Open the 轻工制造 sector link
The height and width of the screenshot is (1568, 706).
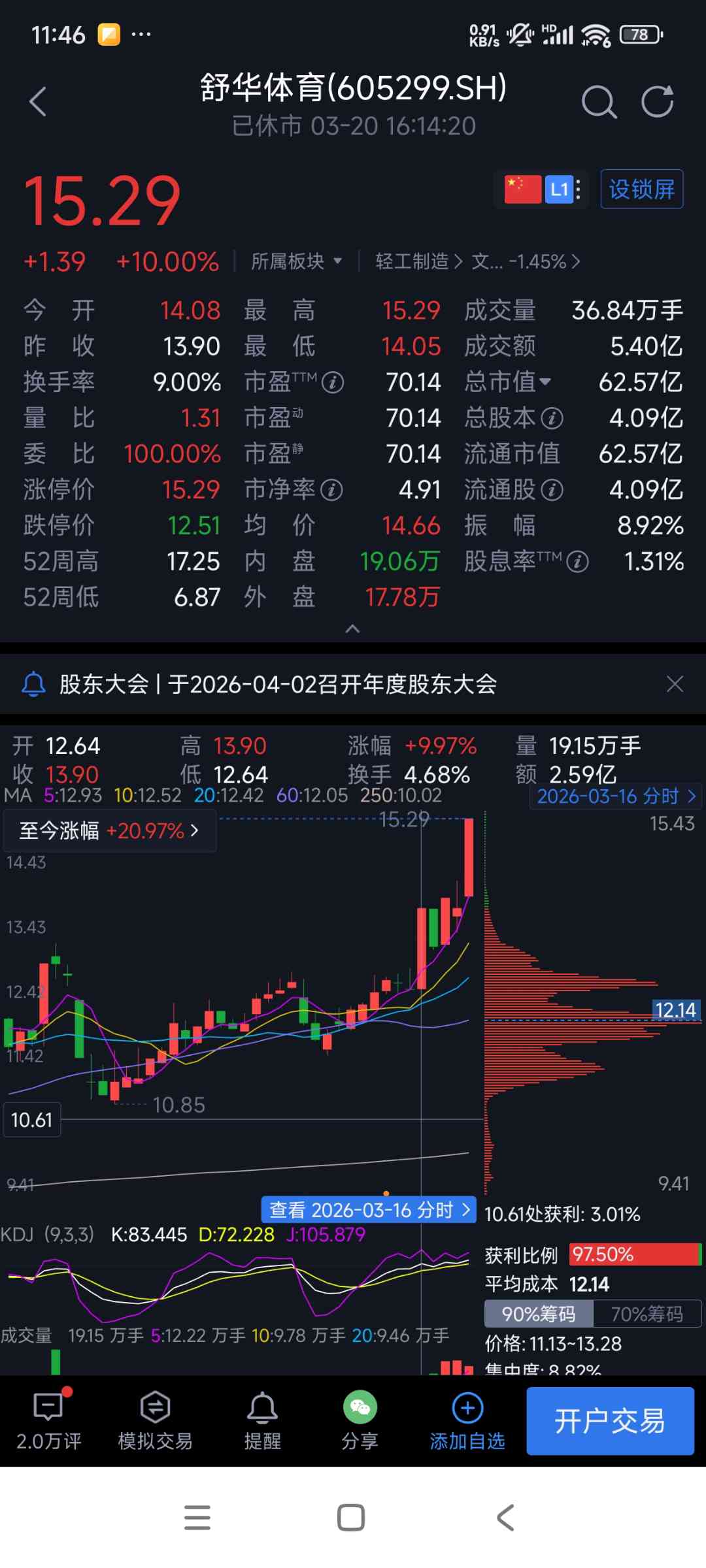click(x=418, y=262)
